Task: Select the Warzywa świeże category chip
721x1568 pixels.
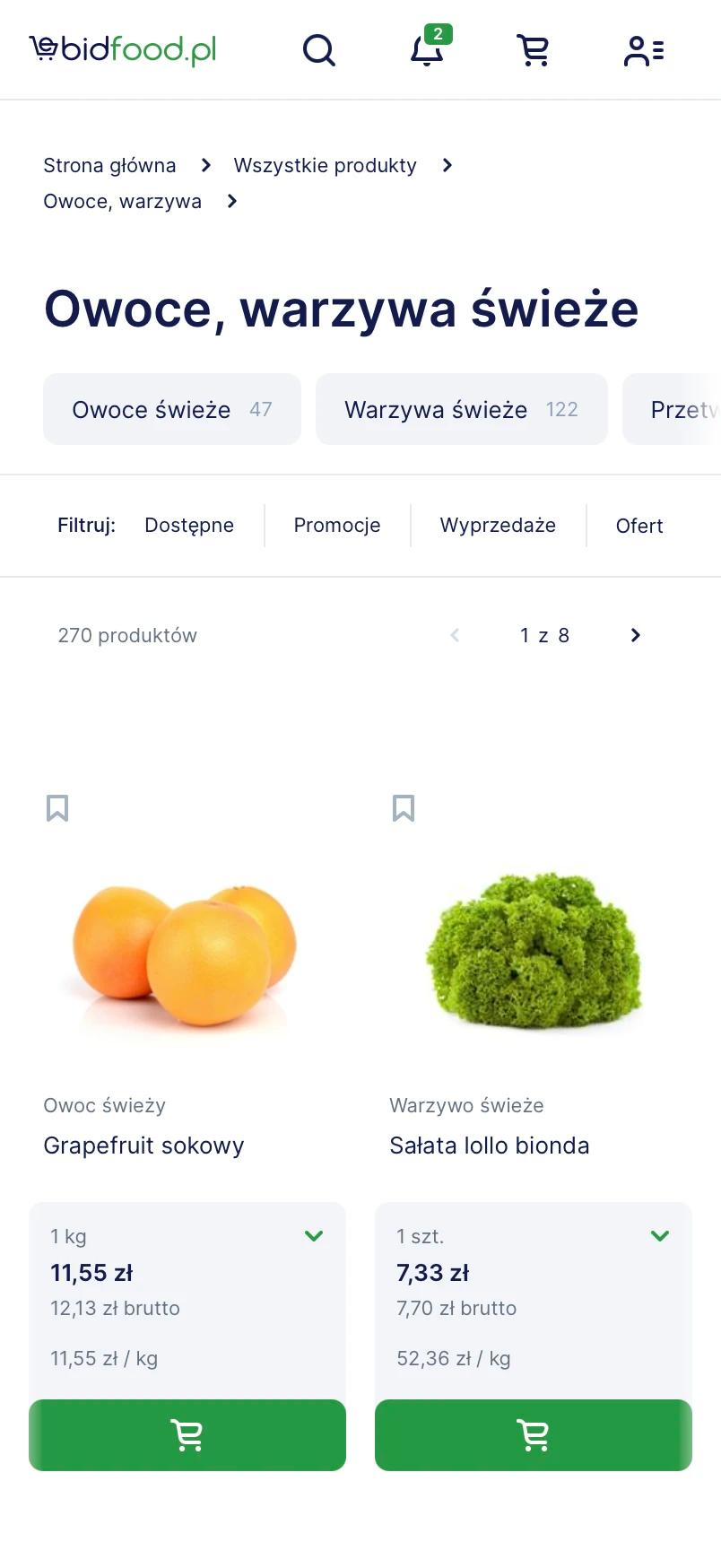Action: tap(461, 409)
